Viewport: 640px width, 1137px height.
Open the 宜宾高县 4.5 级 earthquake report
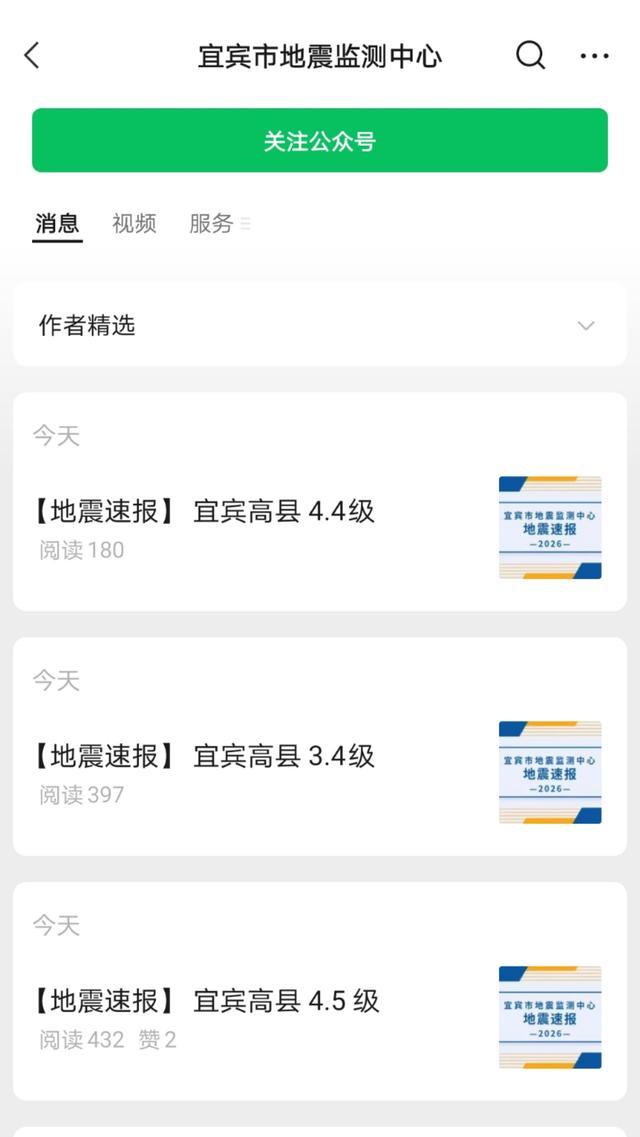pyautogui.click(x=320, y=992)
